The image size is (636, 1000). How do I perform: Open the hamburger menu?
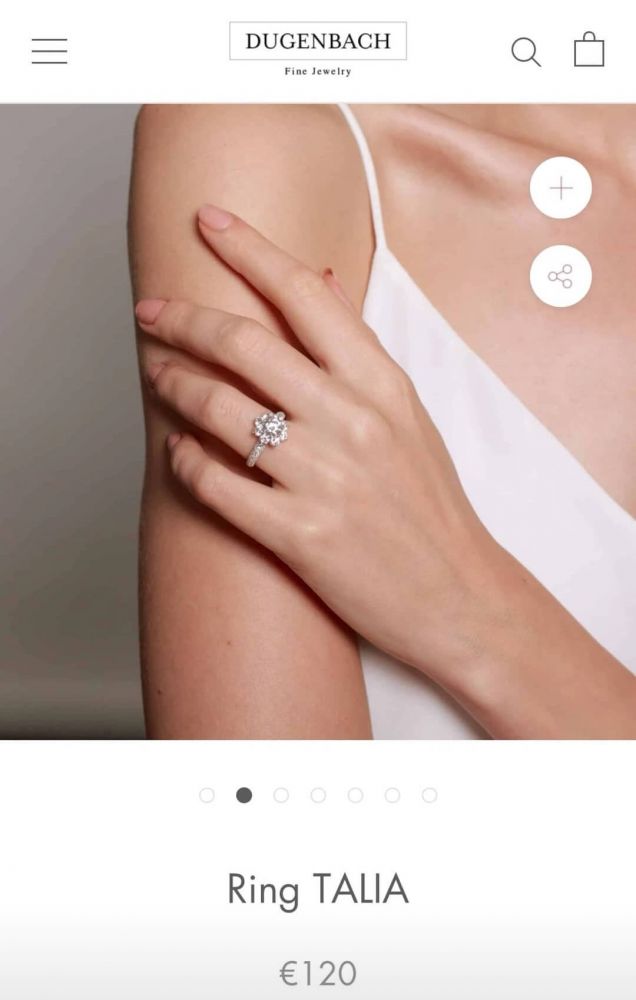pos(49,51)
